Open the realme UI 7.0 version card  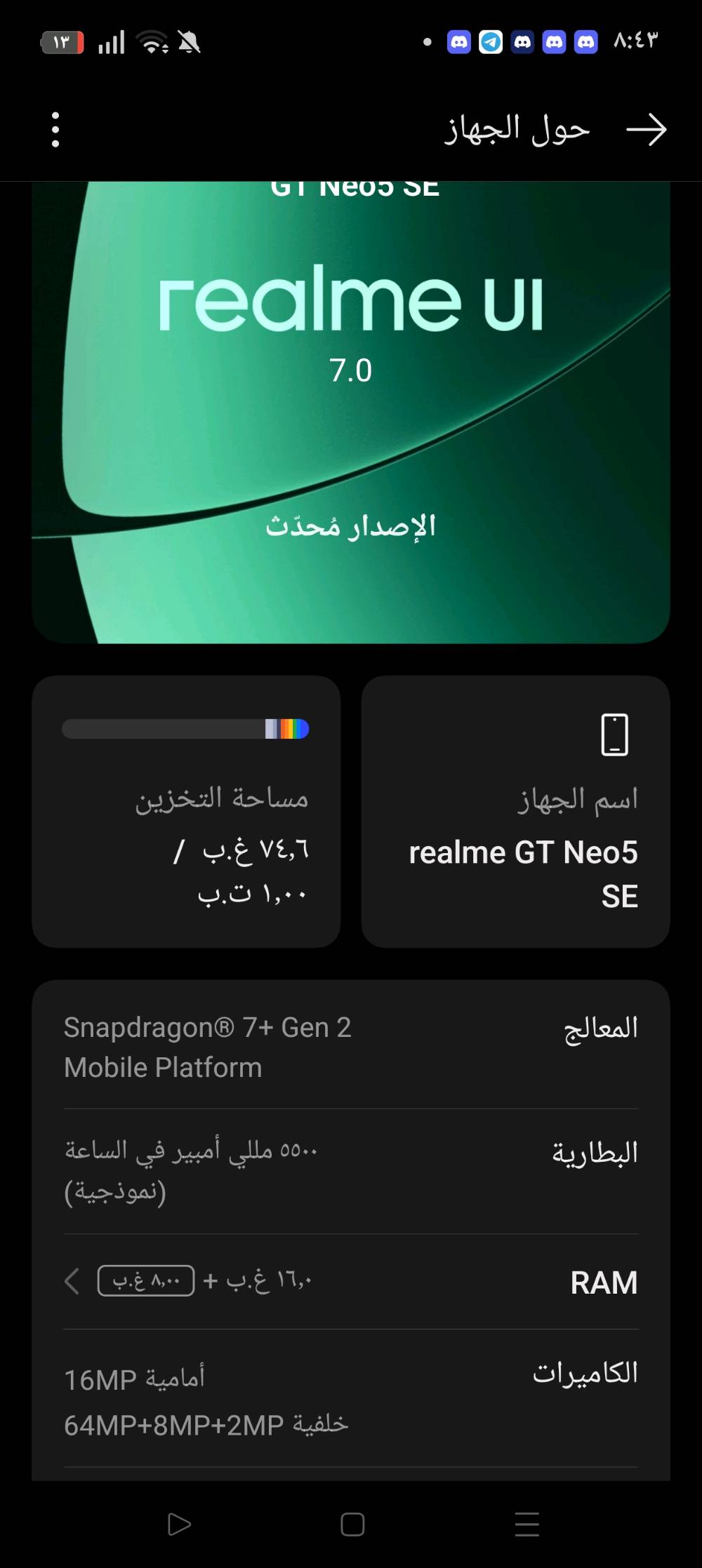click(351, 414)
